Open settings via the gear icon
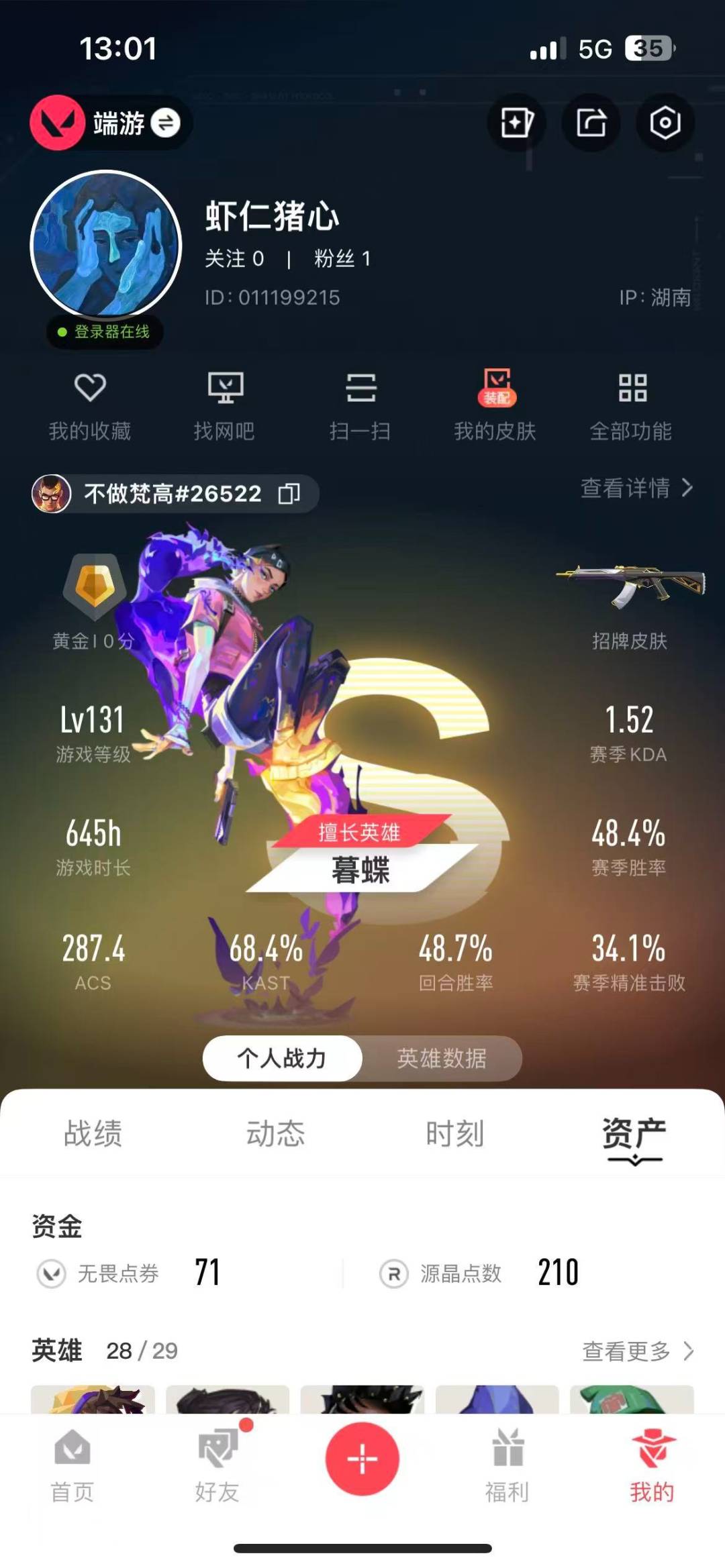This screenshot has height=1568, width=725. pyautogui.click(x=665, y=123)
